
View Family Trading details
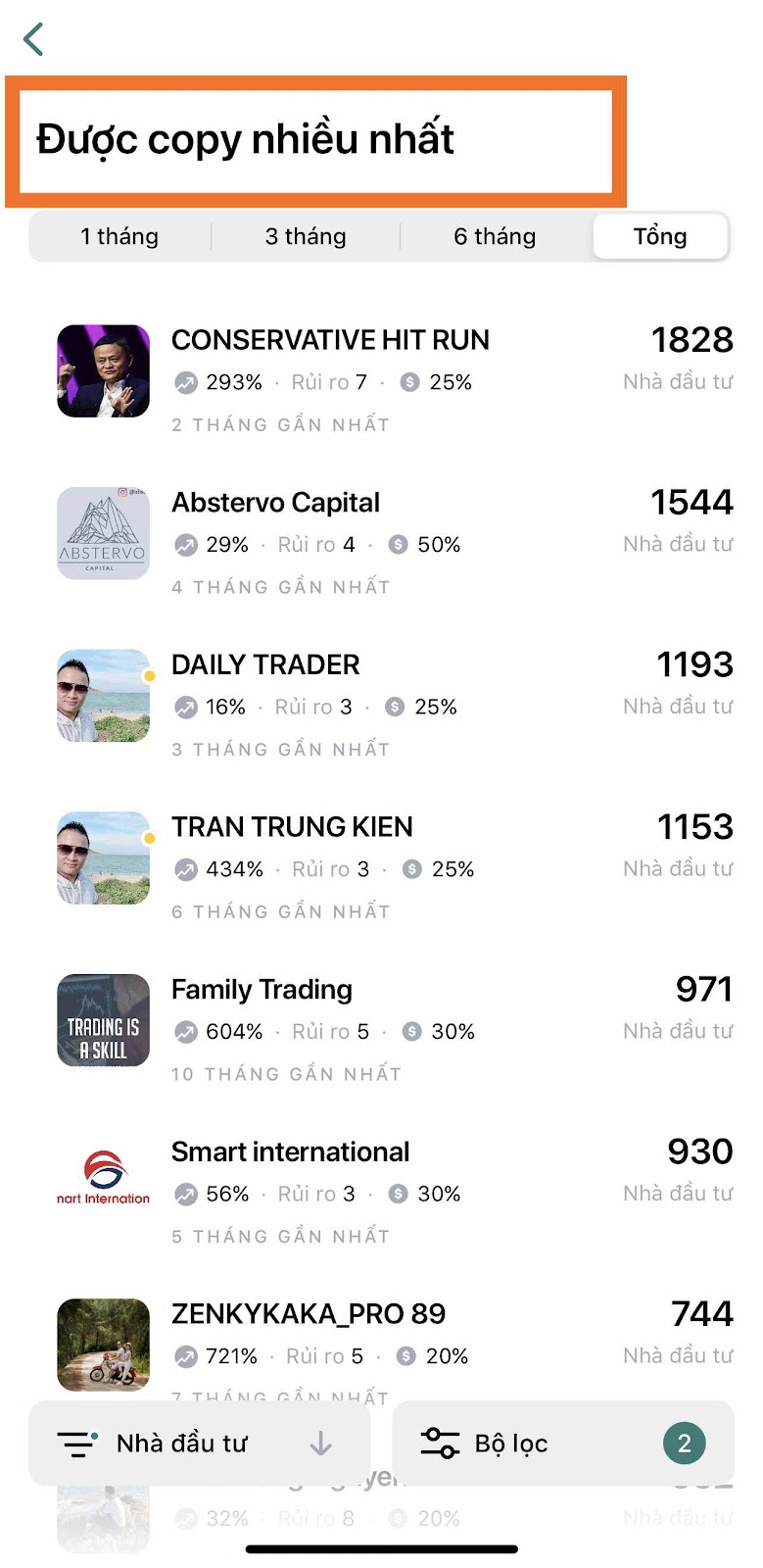click(395, 1027)
